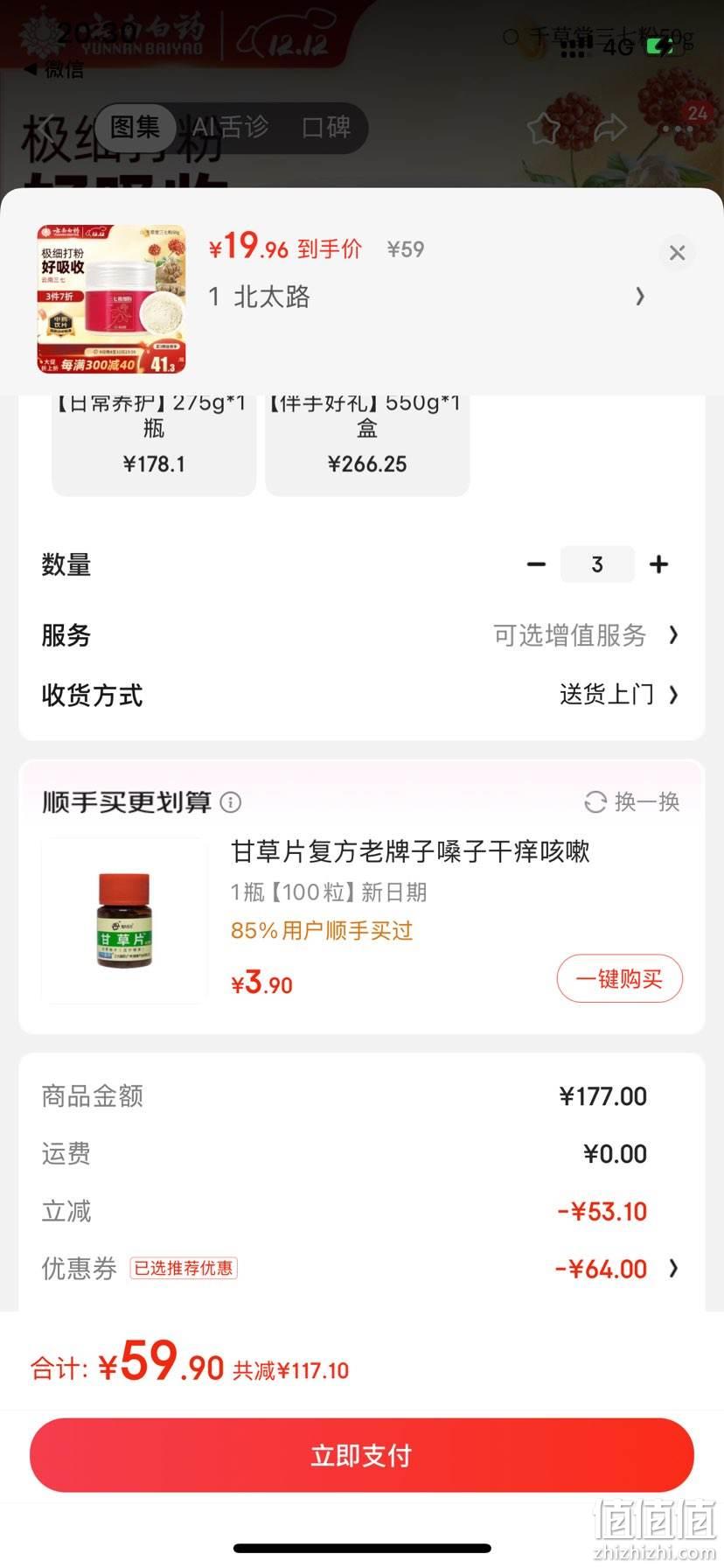Open the 甘草片 product image
The width and height of the screenshot is (724, 1568).
point(124,920)
